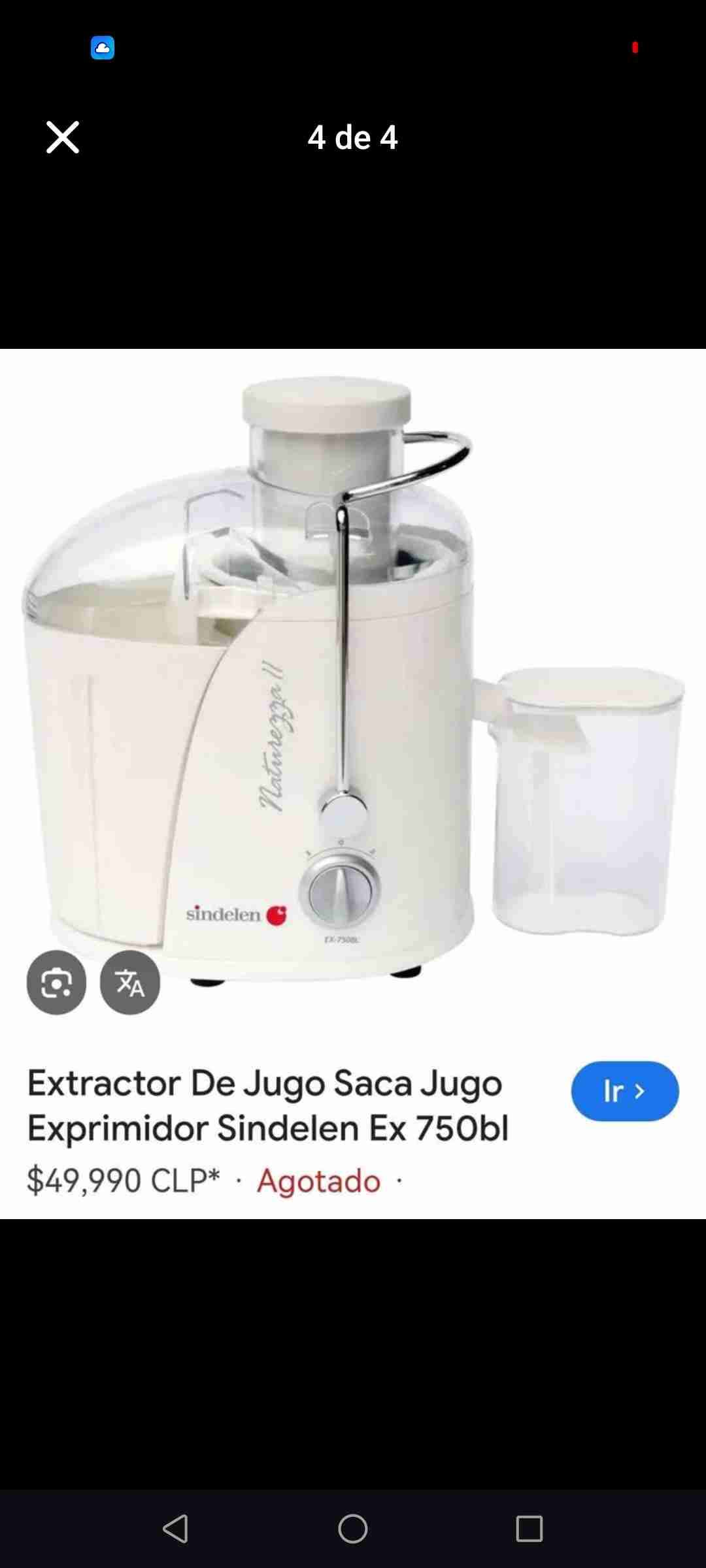Select the Google Lens camera search icon
This screenshot has width=706, height=1568.
click(x=58, y=985)
